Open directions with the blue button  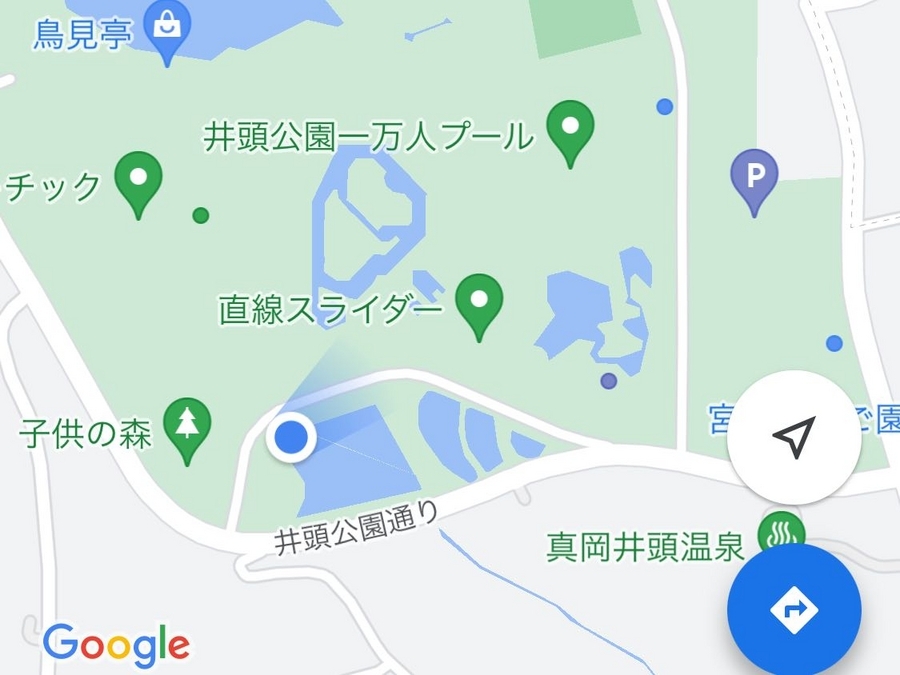[x=793, y=610]
